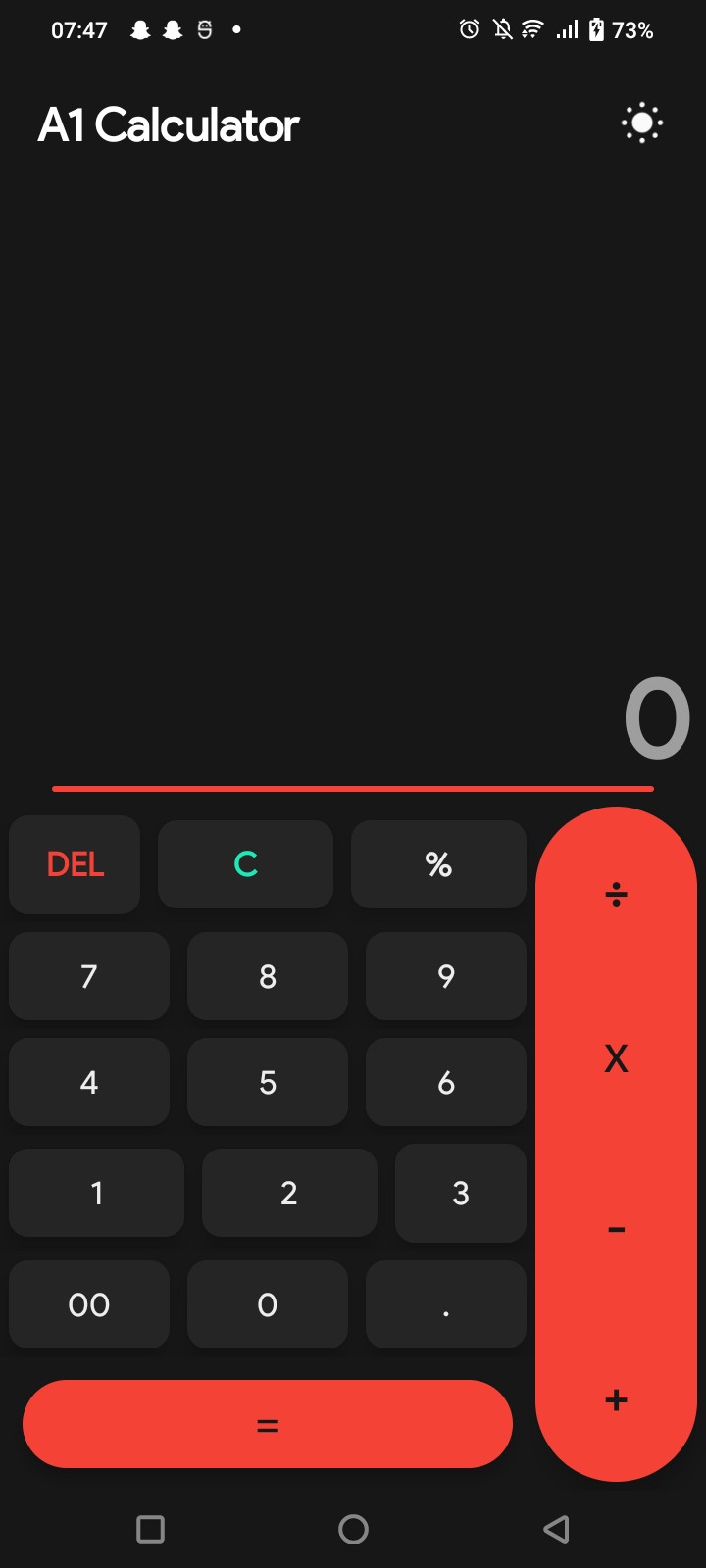Enter digit 1
This screenshot has width=706, height=1568.
pos(96,1193)
